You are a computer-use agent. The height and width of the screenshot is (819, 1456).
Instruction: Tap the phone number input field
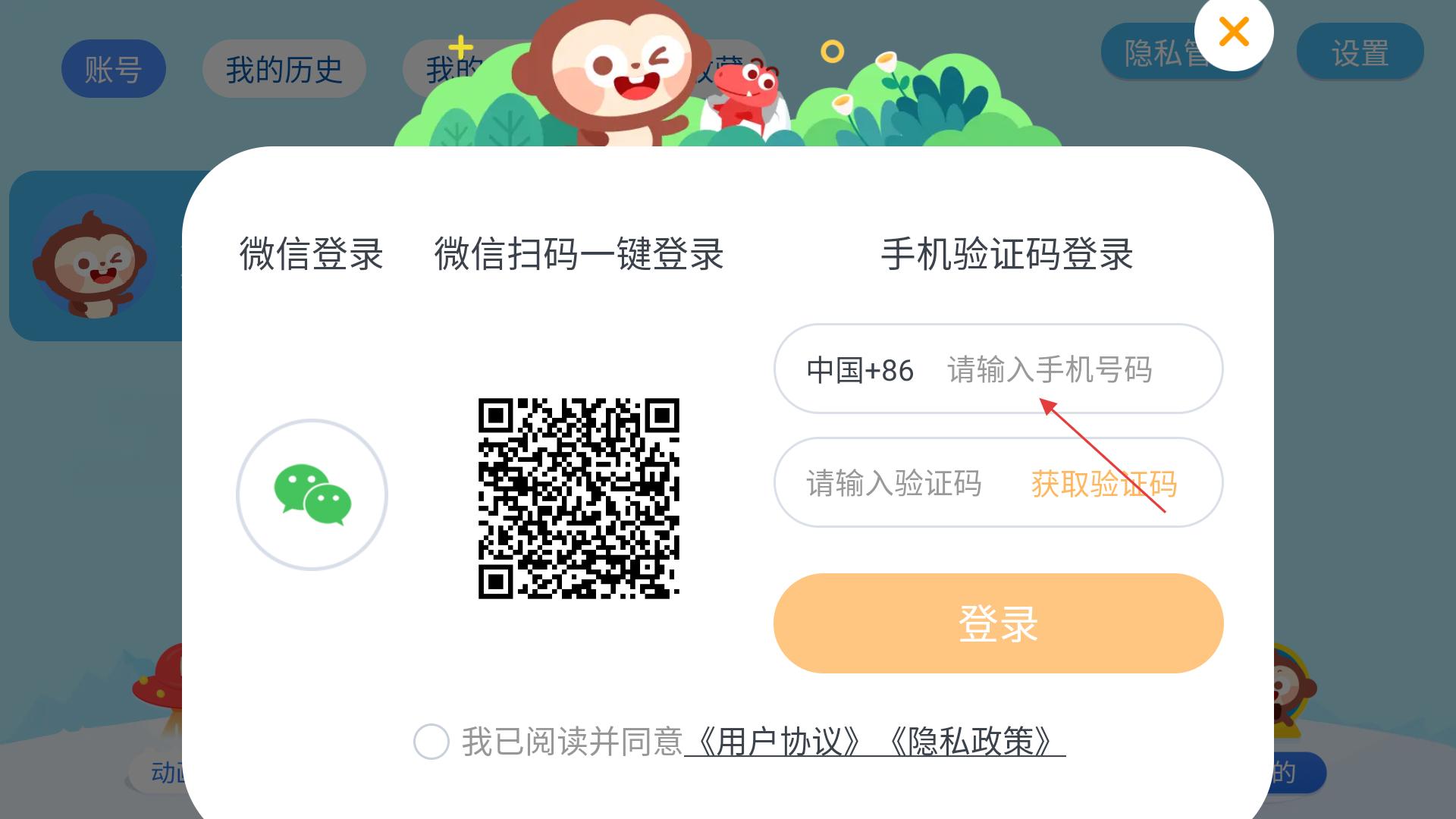point(1050,370)
